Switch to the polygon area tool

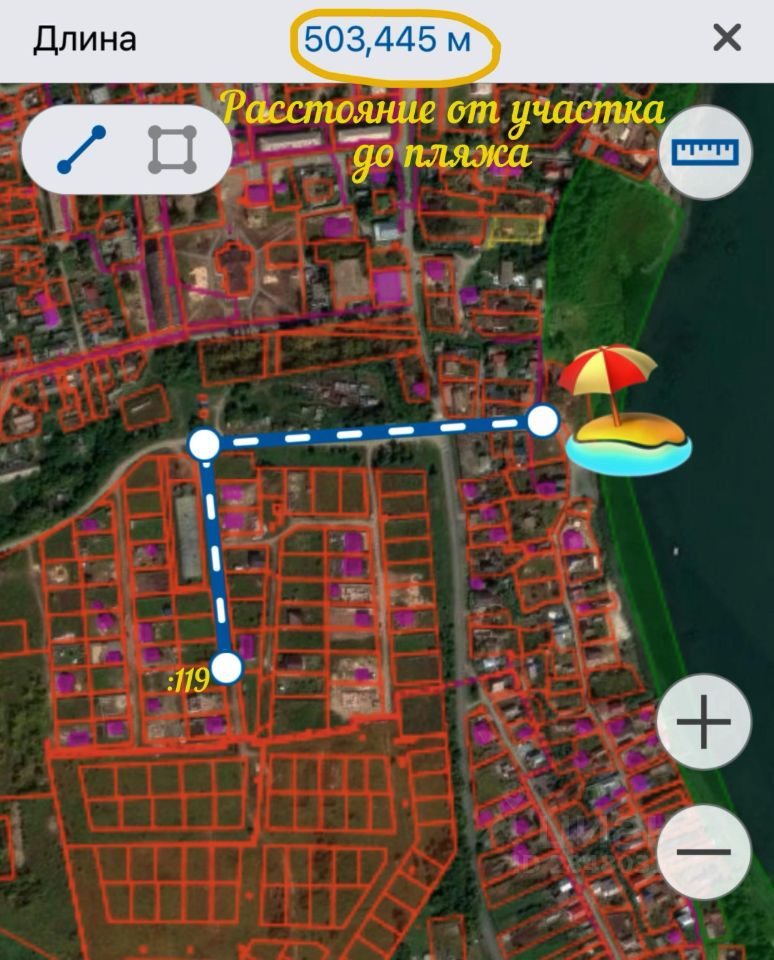click(x=172, y=150)
